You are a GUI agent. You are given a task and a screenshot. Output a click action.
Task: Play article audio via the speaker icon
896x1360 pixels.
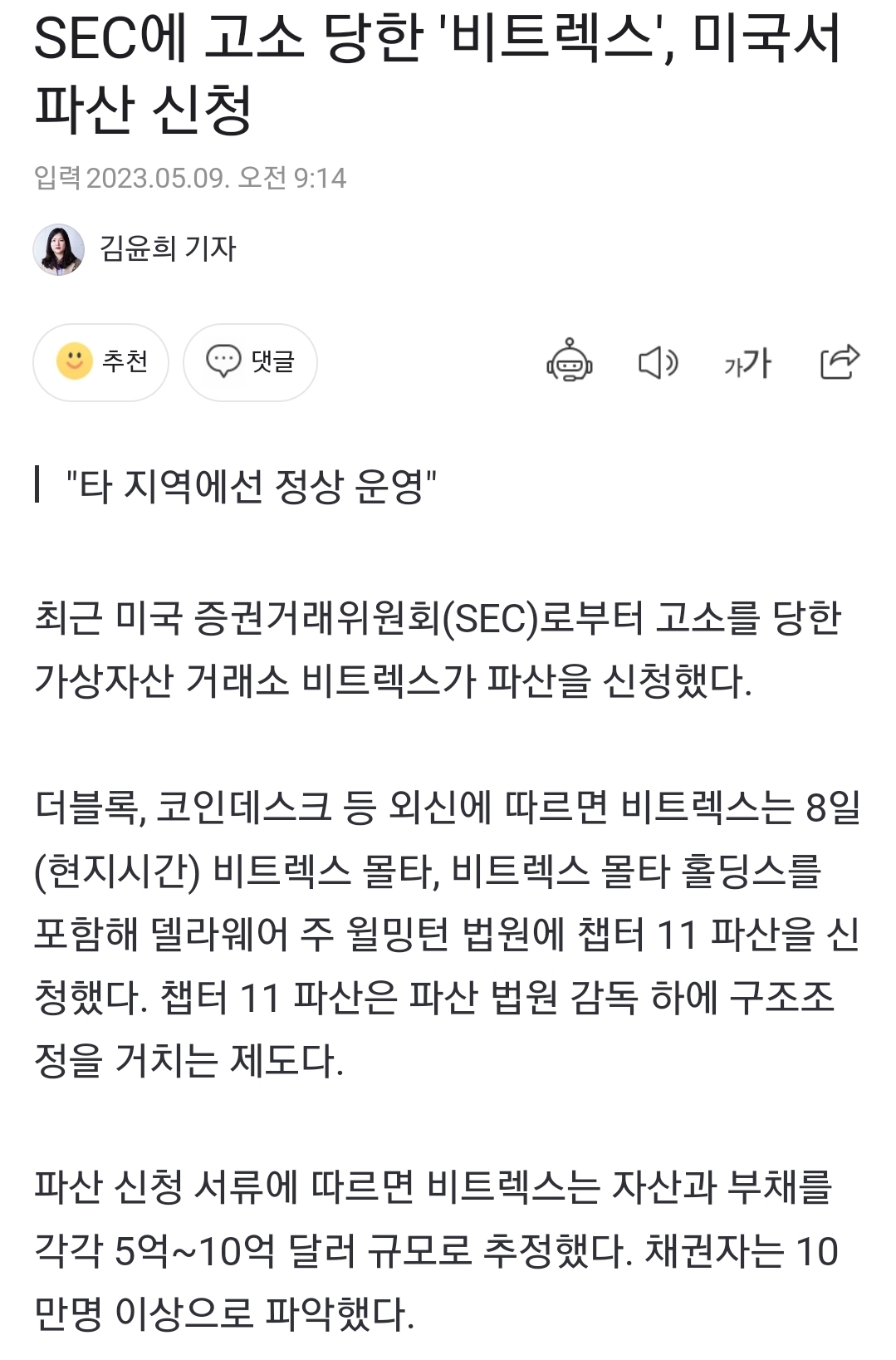(660, 361)
